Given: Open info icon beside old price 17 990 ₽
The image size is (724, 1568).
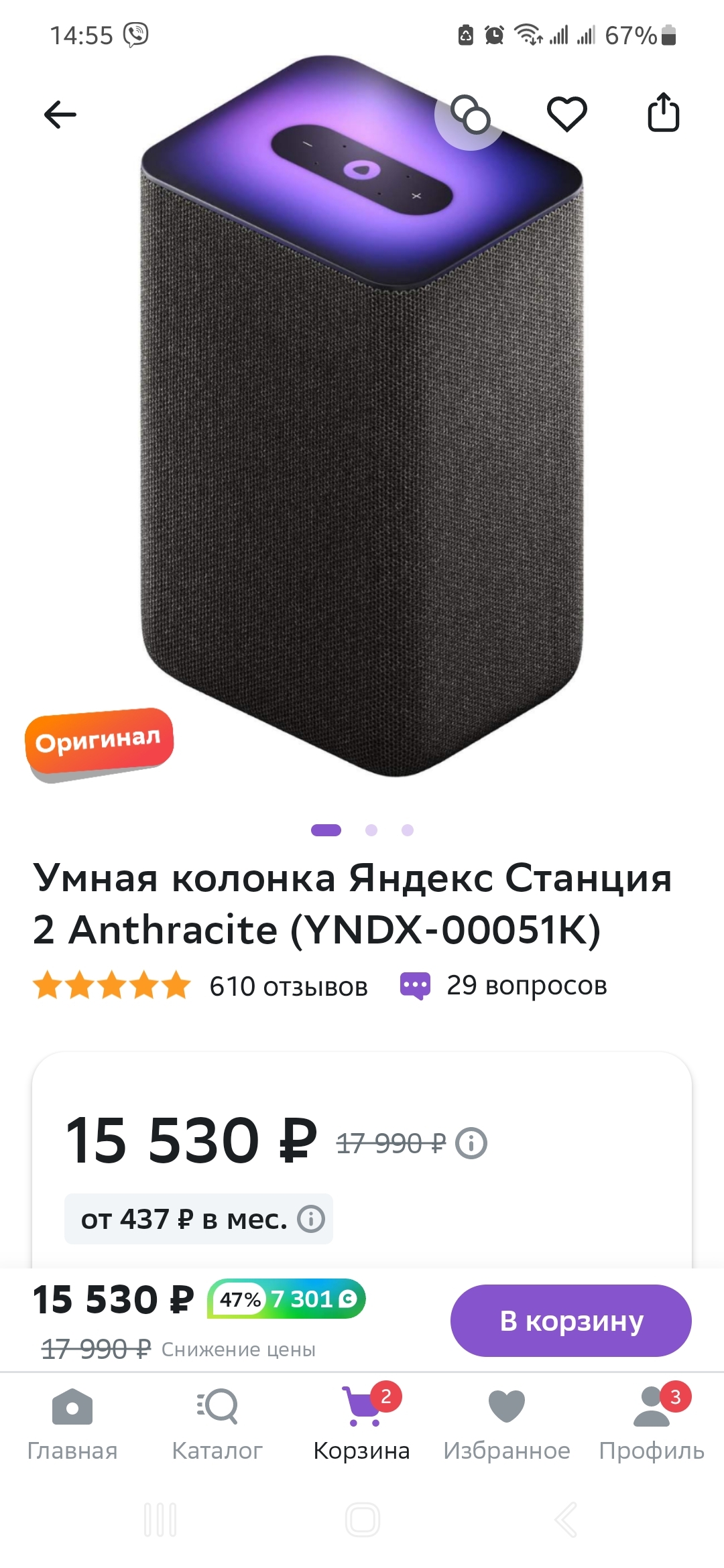Looking at the screenshot, I should [x=471, y=1143].
